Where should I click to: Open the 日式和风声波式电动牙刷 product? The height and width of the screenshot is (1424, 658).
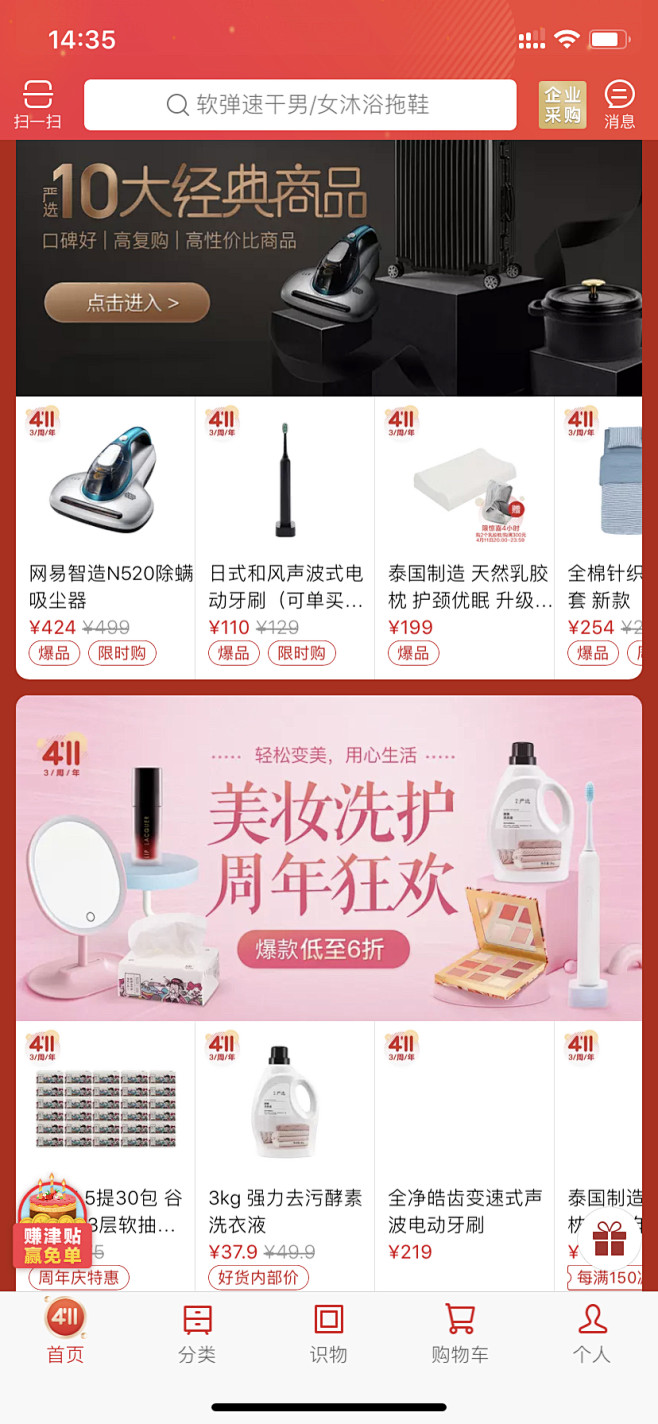click(x=285, y=538)
